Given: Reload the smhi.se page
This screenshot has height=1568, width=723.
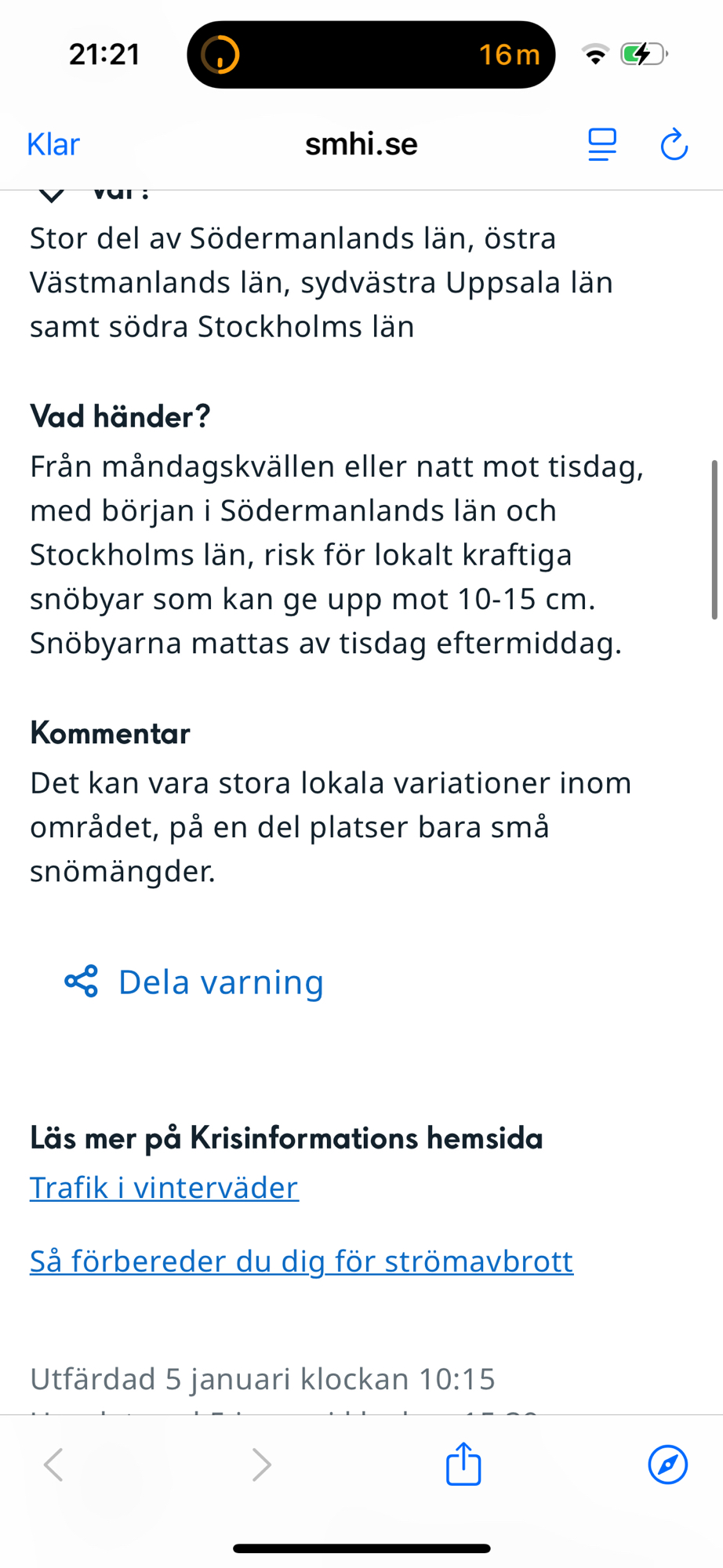Looking at the screenshot, I should pos(674,145).
